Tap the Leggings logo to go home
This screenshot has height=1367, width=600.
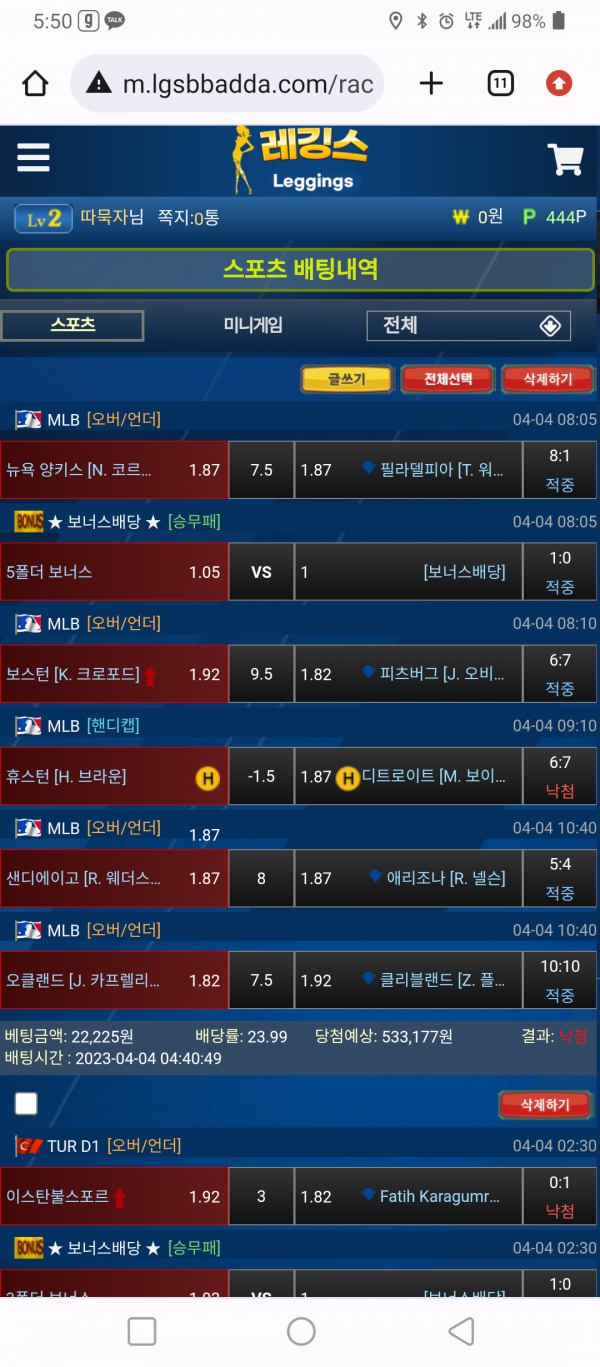[300, 158]
